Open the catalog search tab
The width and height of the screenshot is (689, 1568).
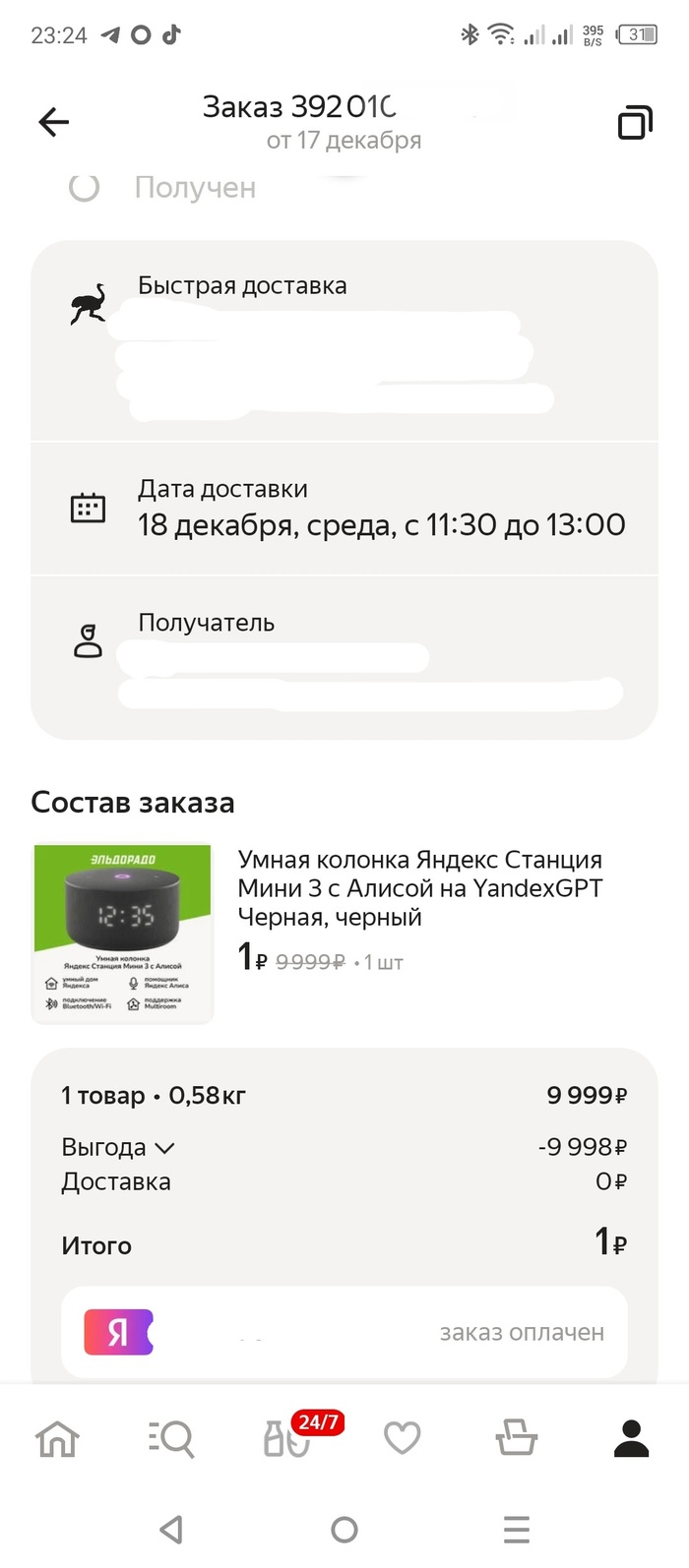[171, 1439]
